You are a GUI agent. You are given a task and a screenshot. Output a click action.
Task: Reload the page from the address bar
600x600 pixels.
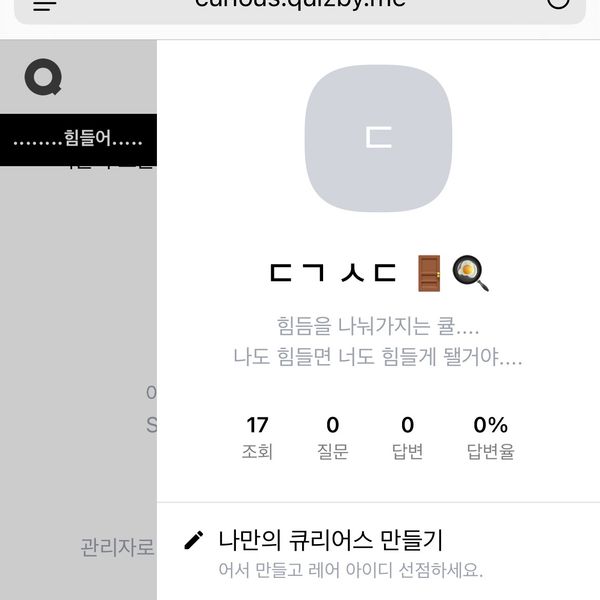(558, 3)
